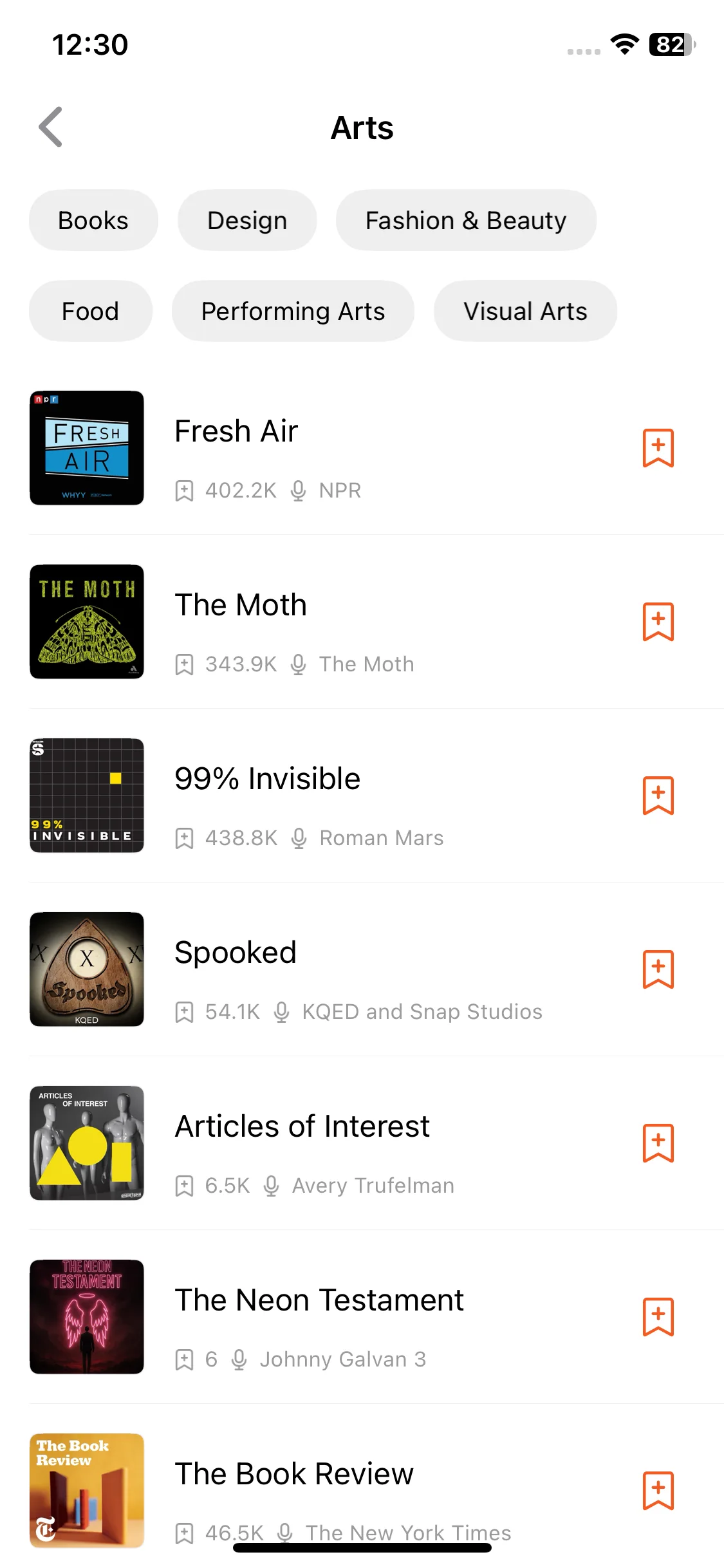The height and width of the screenshot is (1568, 724).
Task: Bookmark The Moth podcast
Action: point(658,622)
